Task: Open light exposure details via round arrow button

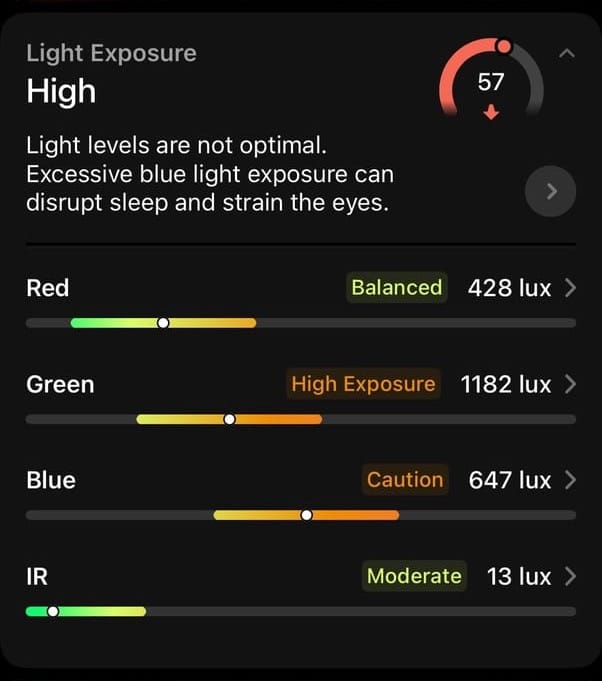Action: click(x=550, y=191)
